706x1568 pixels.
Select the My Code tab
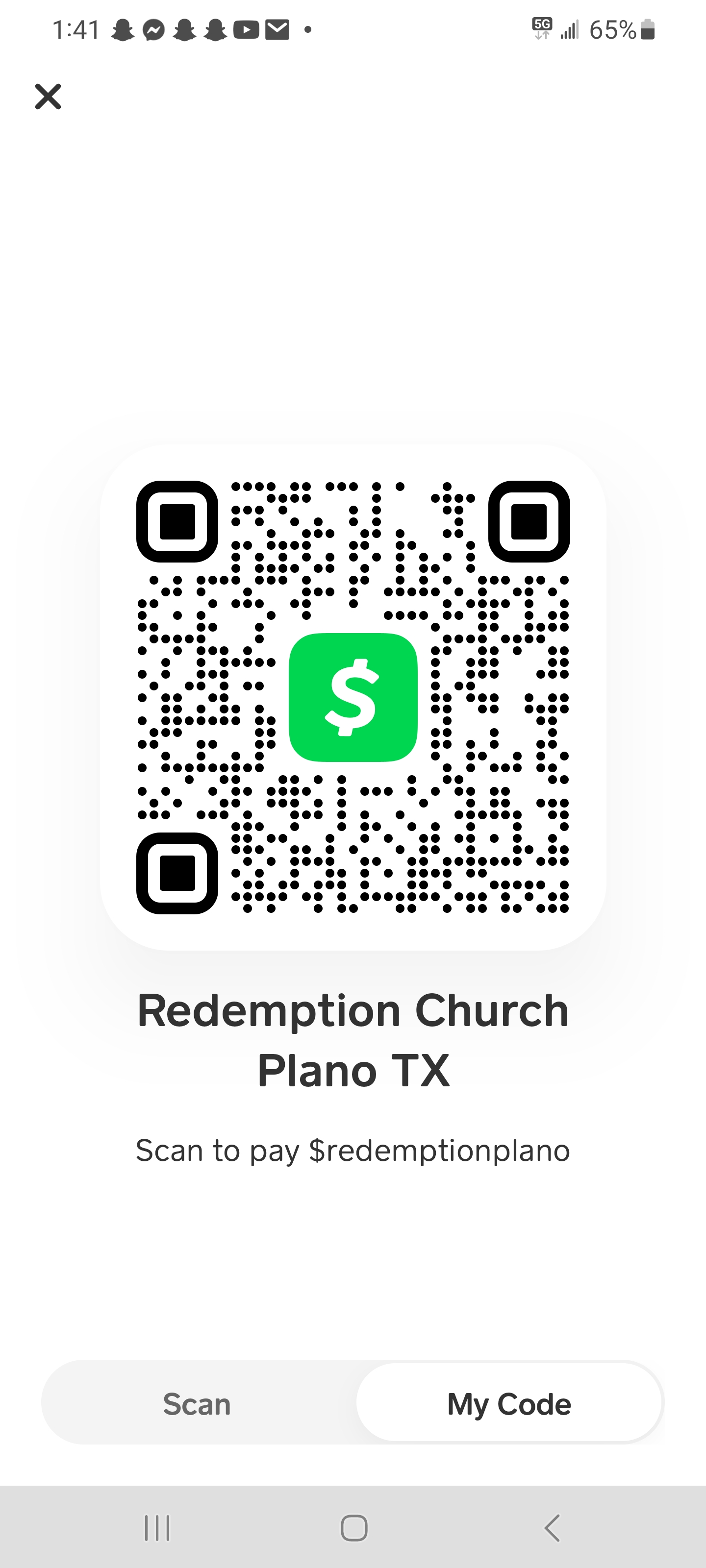508,1404
